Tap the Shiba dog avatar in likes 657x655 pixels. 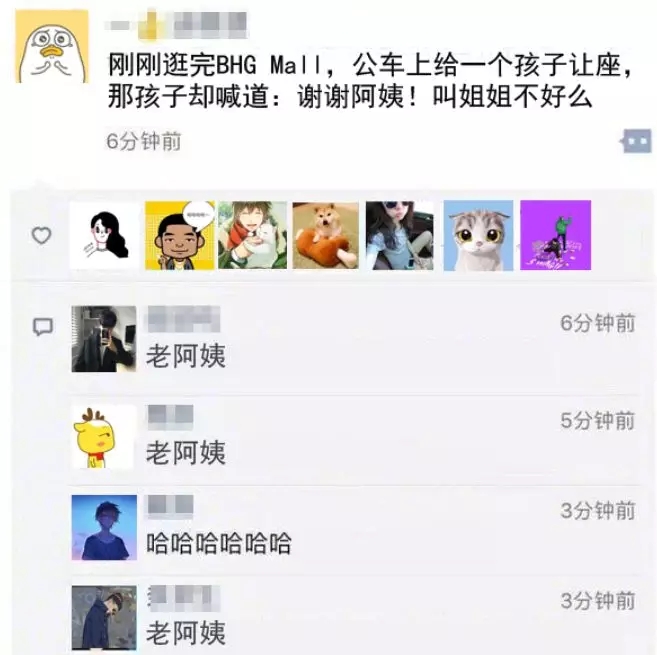coord(327,235)
